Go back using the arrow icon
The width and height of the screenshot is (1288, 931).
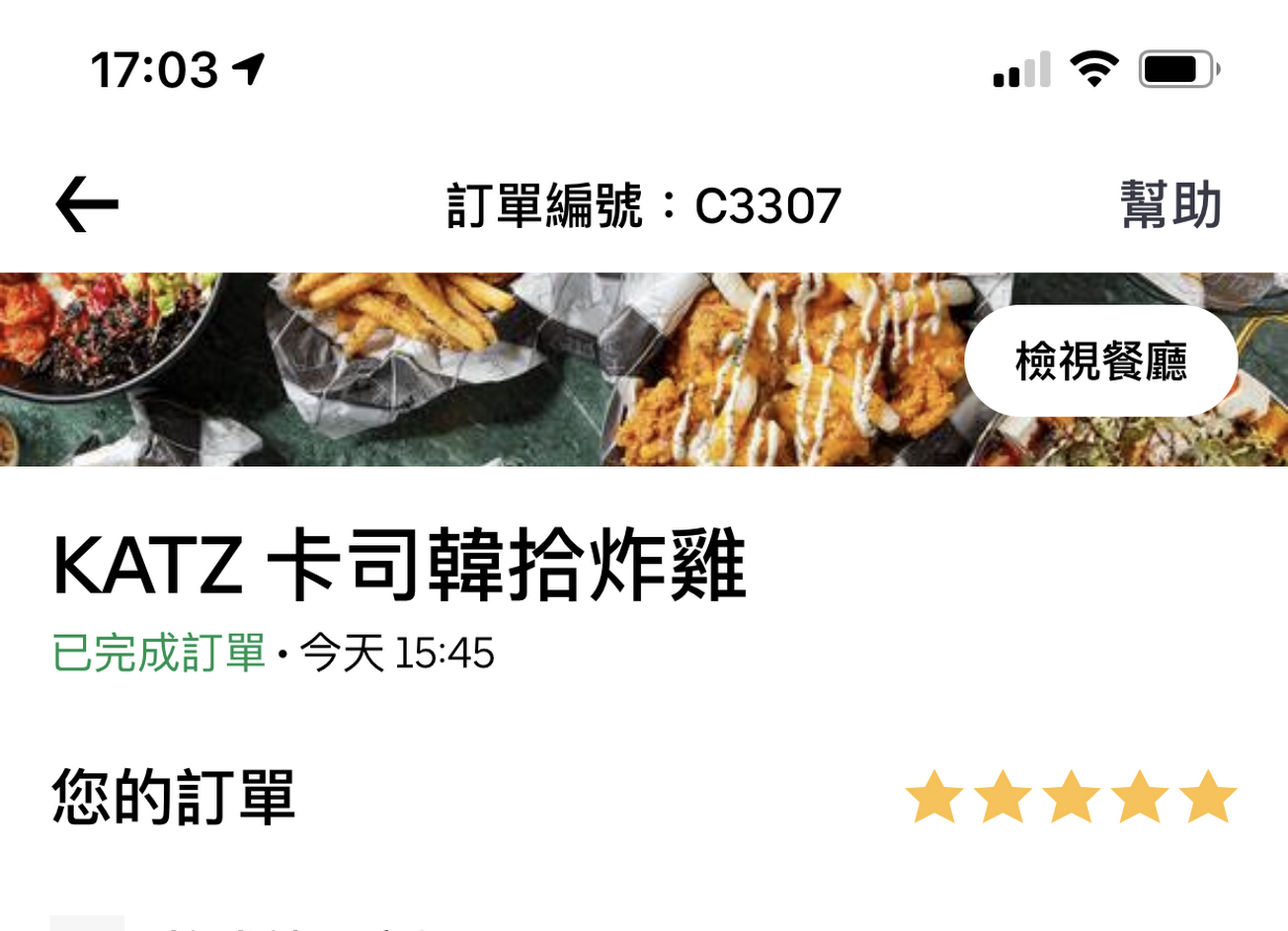click(87, 205)
